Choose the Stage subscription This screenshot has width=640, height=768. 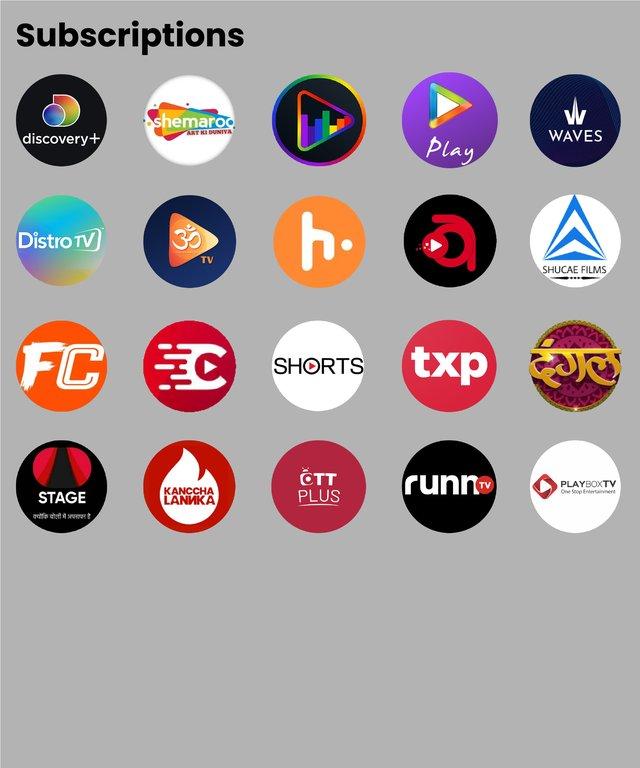point(61,486)
